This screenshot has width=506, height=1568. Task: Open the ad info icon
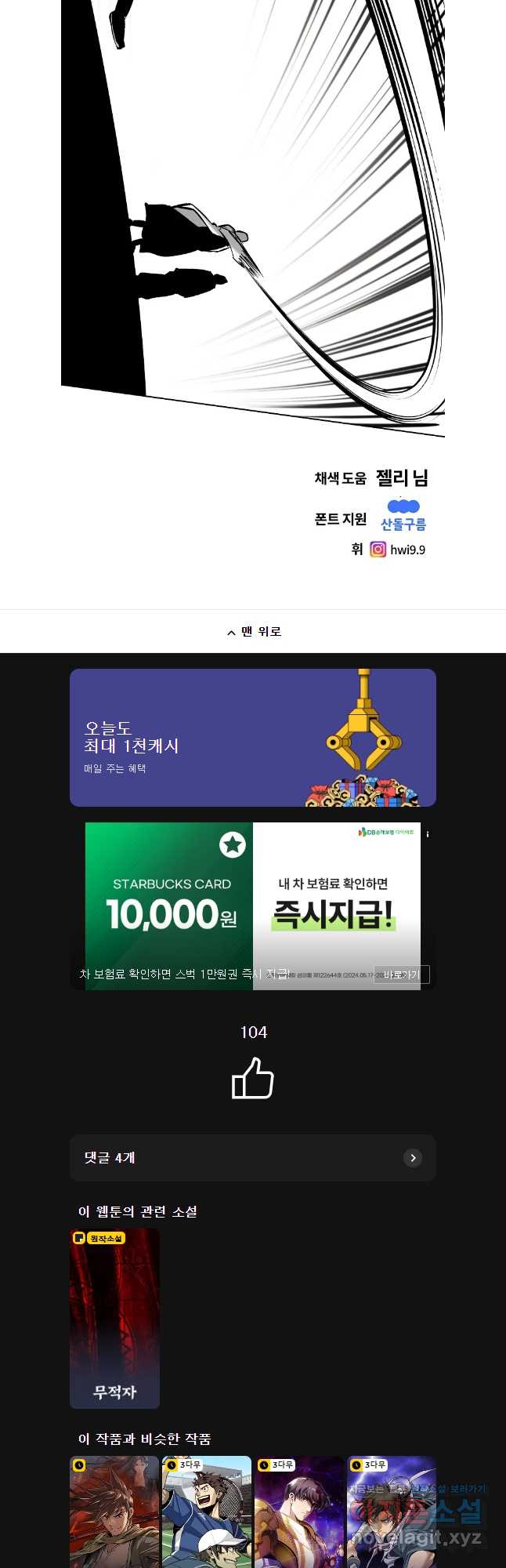tap(427, 834)
